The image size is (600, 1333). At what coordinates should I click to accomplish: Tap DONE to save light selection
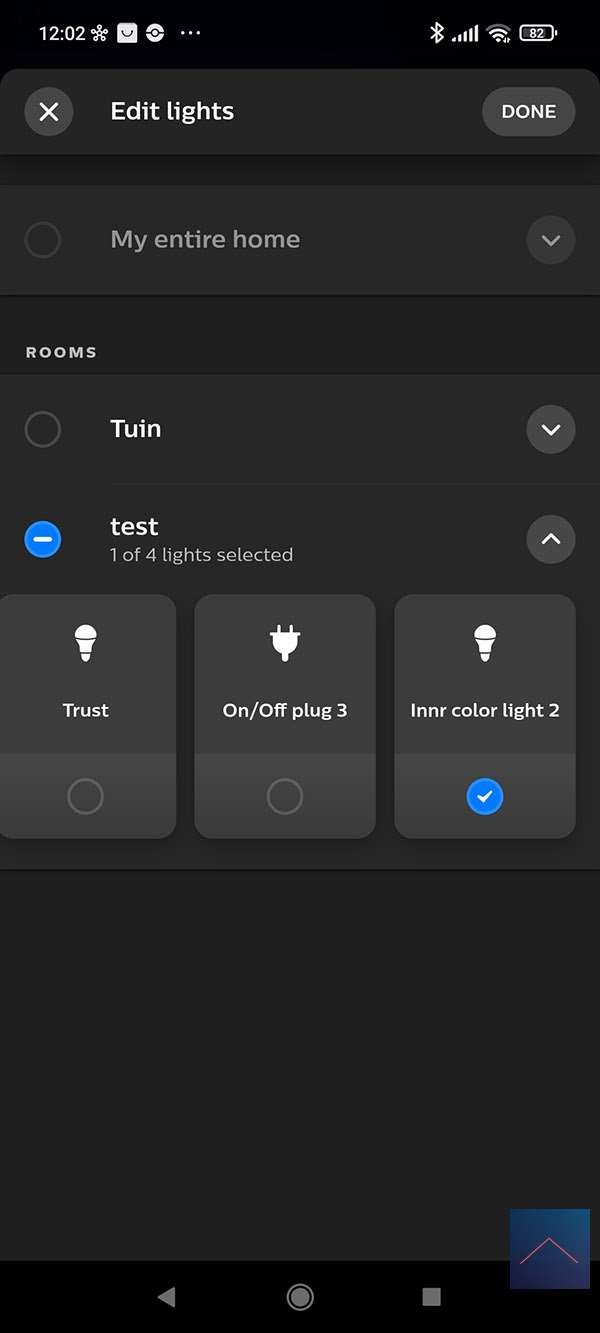528,111
